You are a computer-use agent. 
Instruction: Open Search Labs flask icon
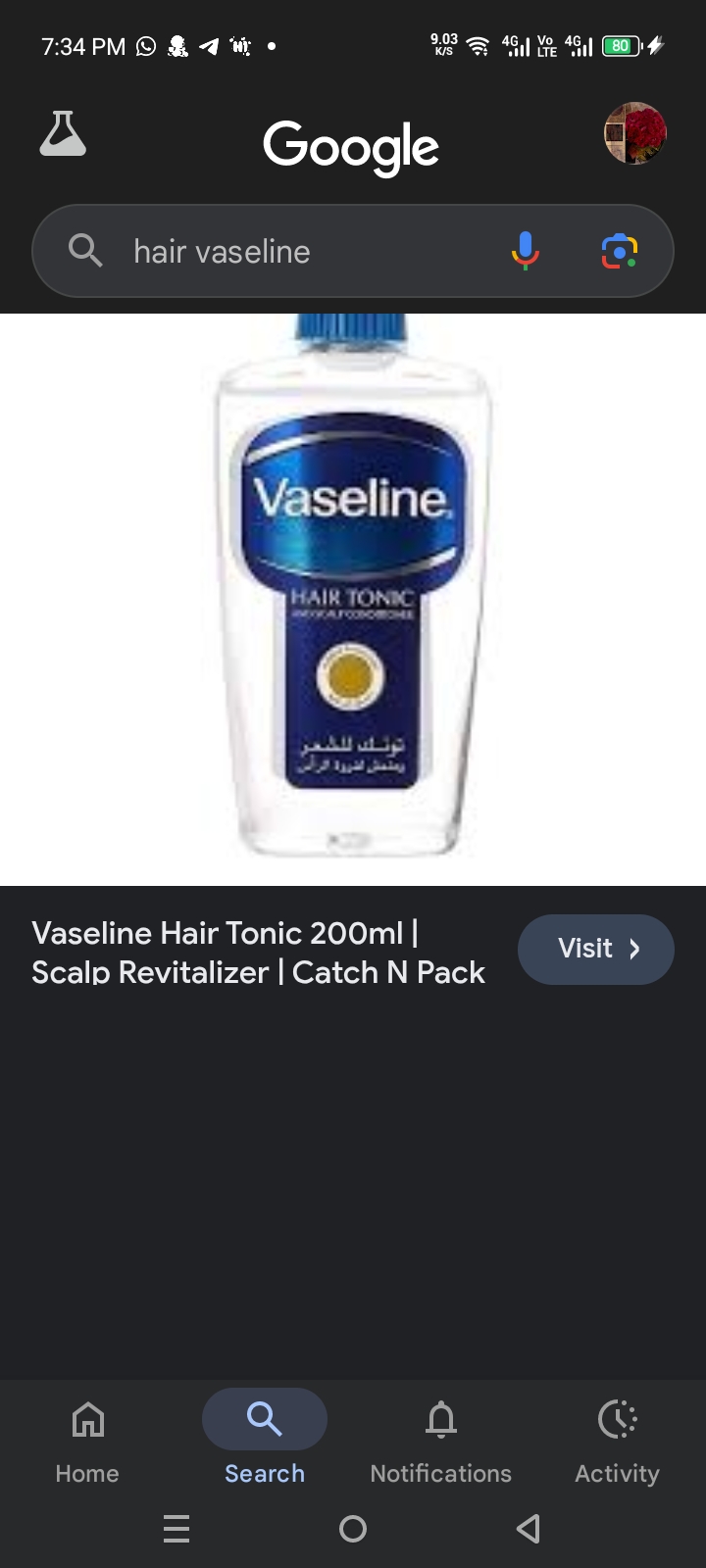pyautogui.click(x=63, y=133)
